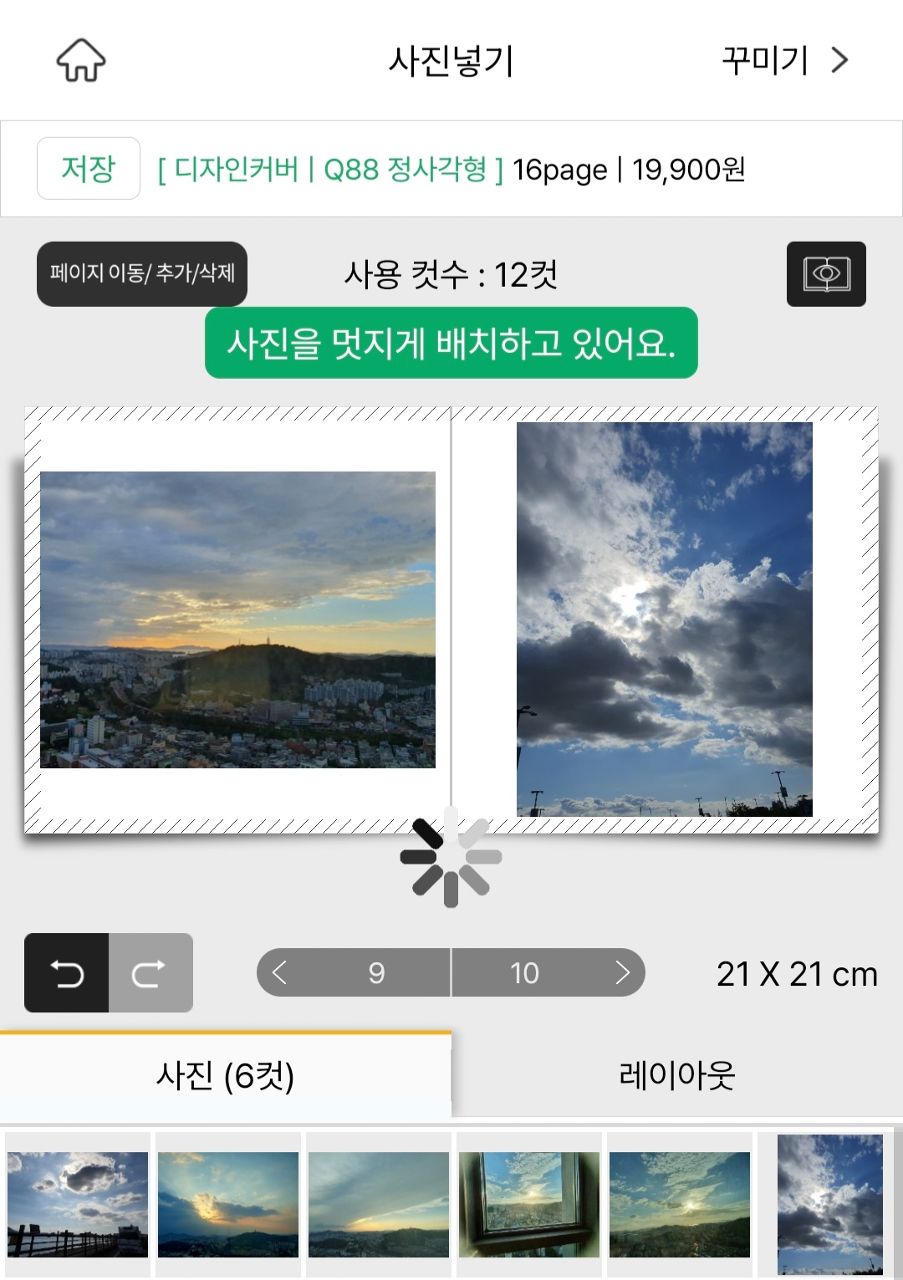This screenshot has height=1280, width=903.
Task: Go to the home icon
Action: click(x=80, y=61)
